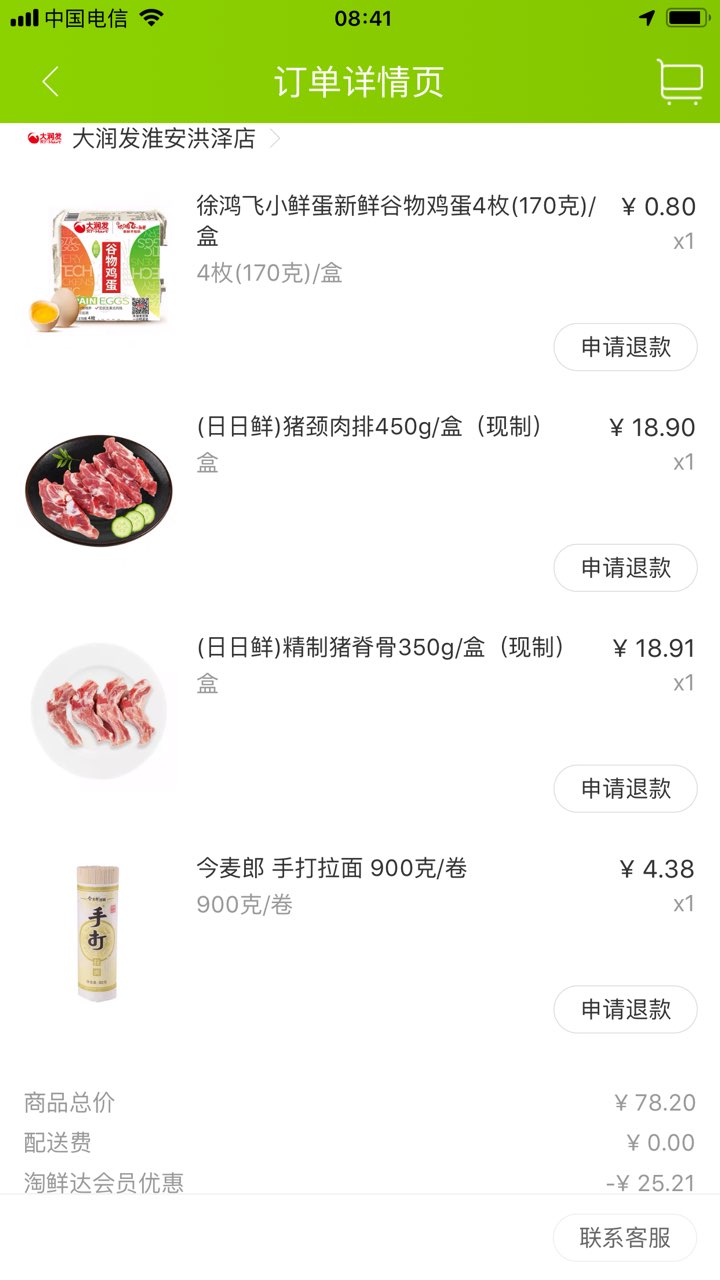Go back with the top-left arrow
Viewport: 720px width, 1280px height.
click(50, 82)
